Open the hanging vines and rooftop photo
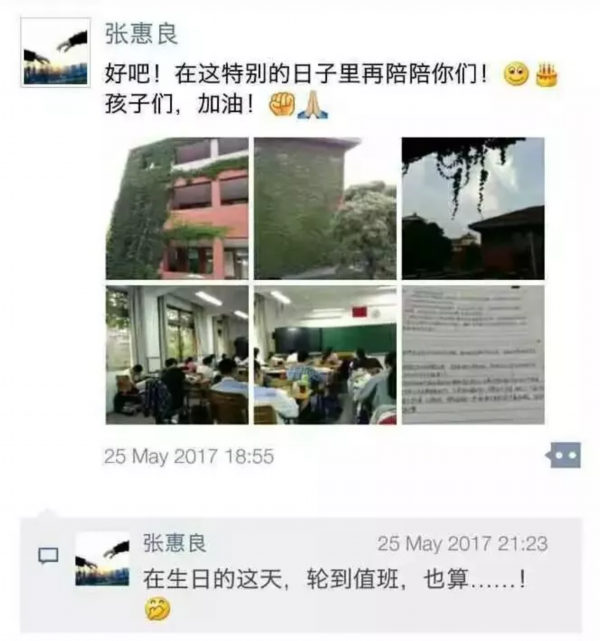Image resolution: width=600 pixels, height=641 pixels. (473, 208)
